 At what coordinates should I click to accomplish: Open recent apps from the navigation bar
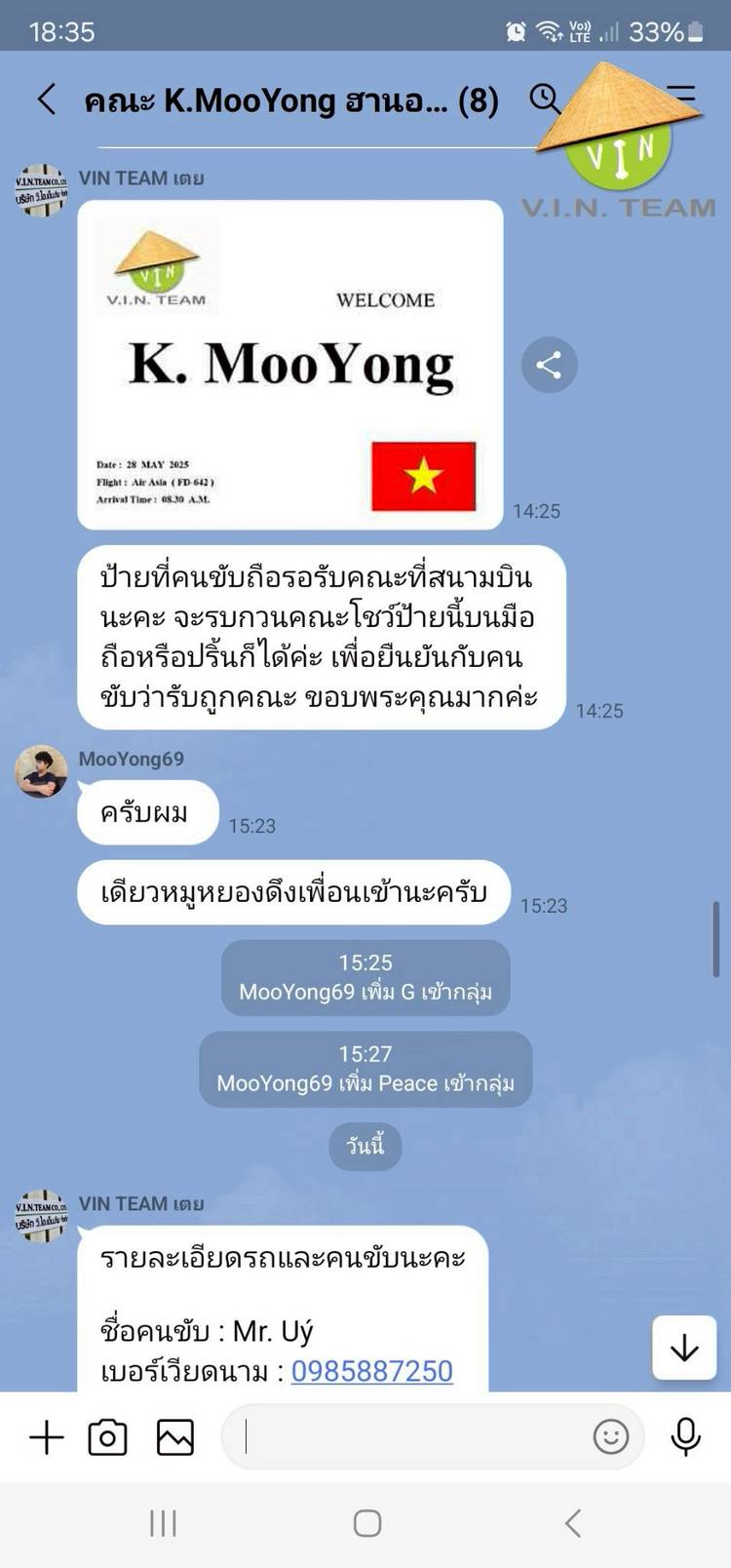tap(163, 1523)
